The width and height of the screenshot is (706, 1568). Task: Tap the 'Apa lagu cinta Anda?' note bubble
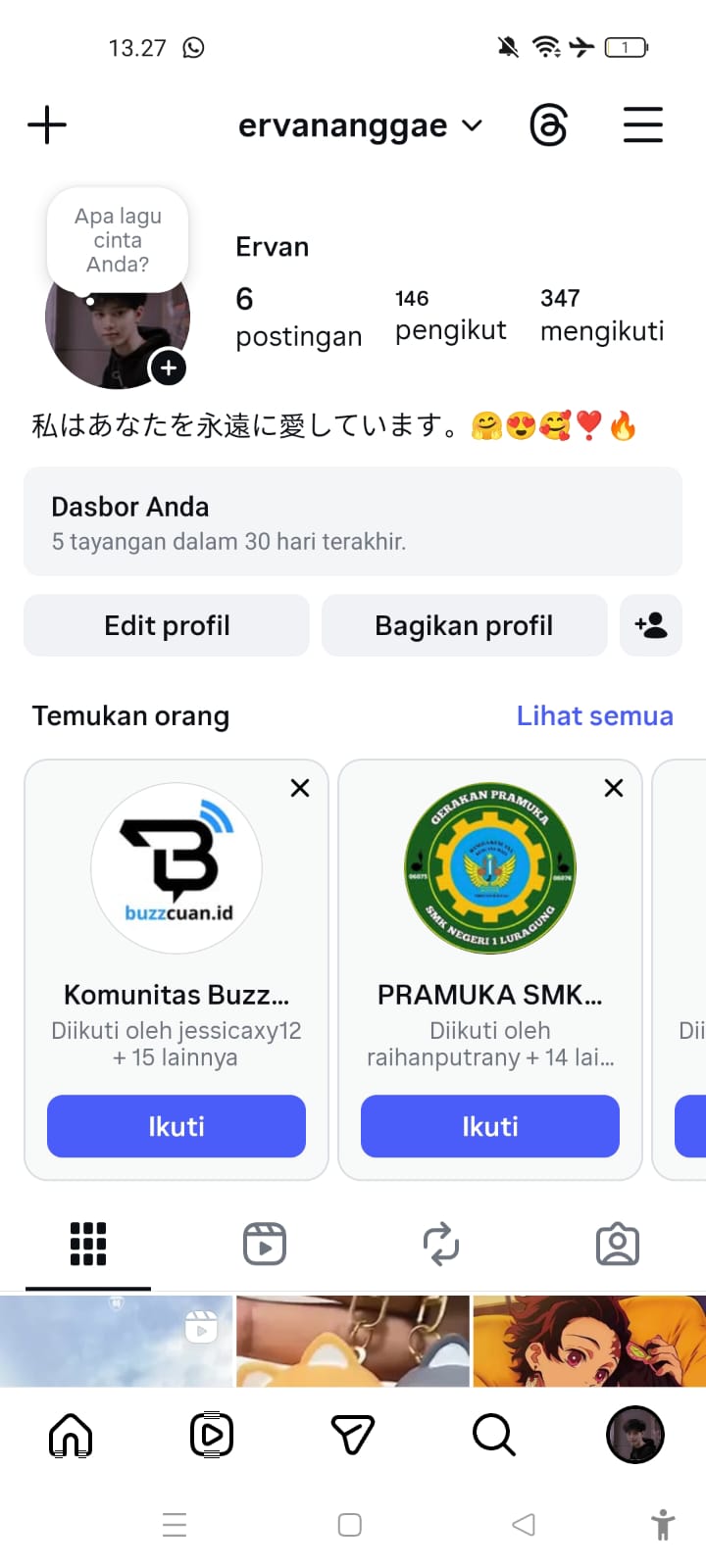click(118, 240)
